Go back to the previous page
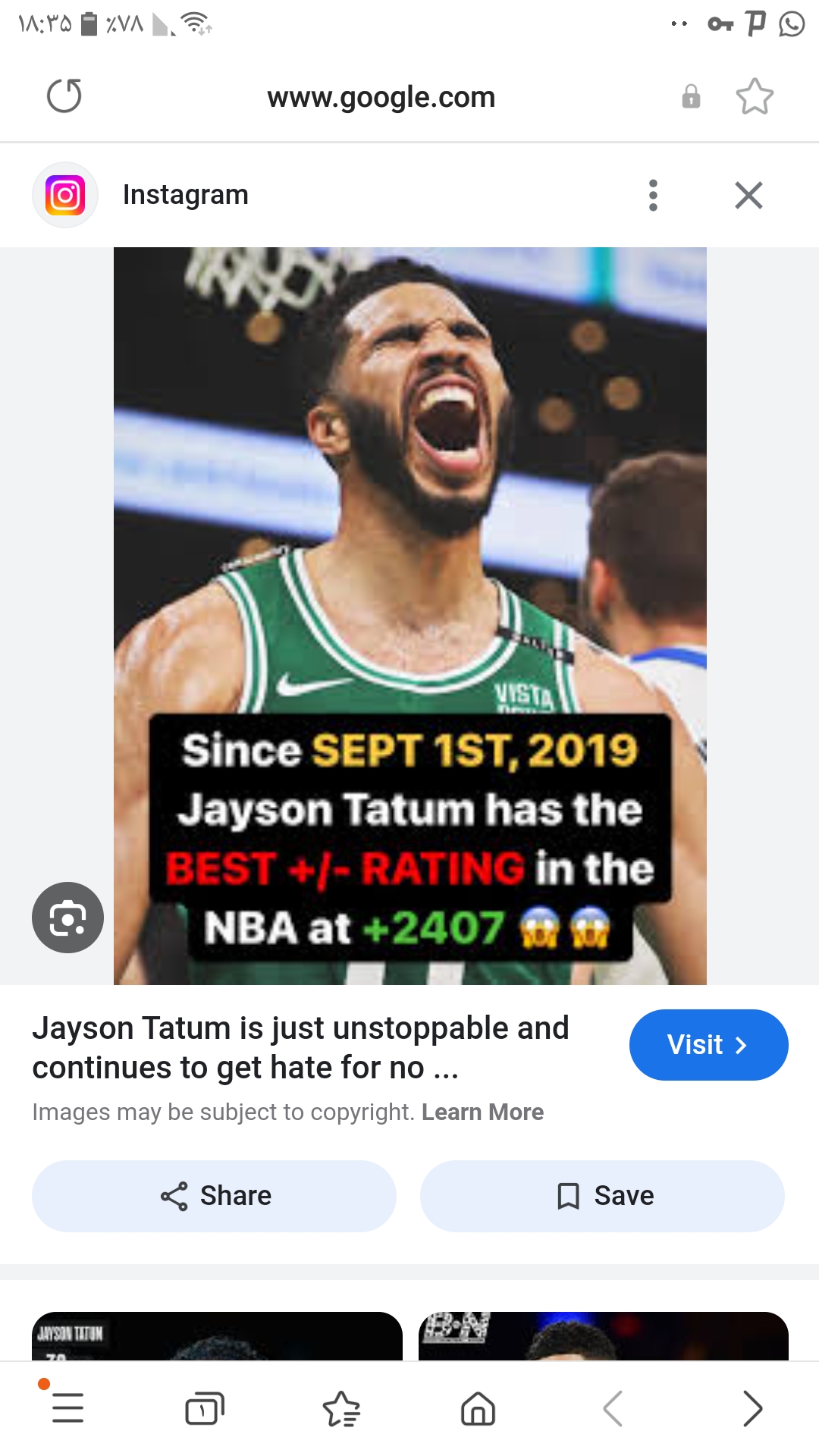The width and height of the screenshot is (819, 1456). click(613, 1408)
